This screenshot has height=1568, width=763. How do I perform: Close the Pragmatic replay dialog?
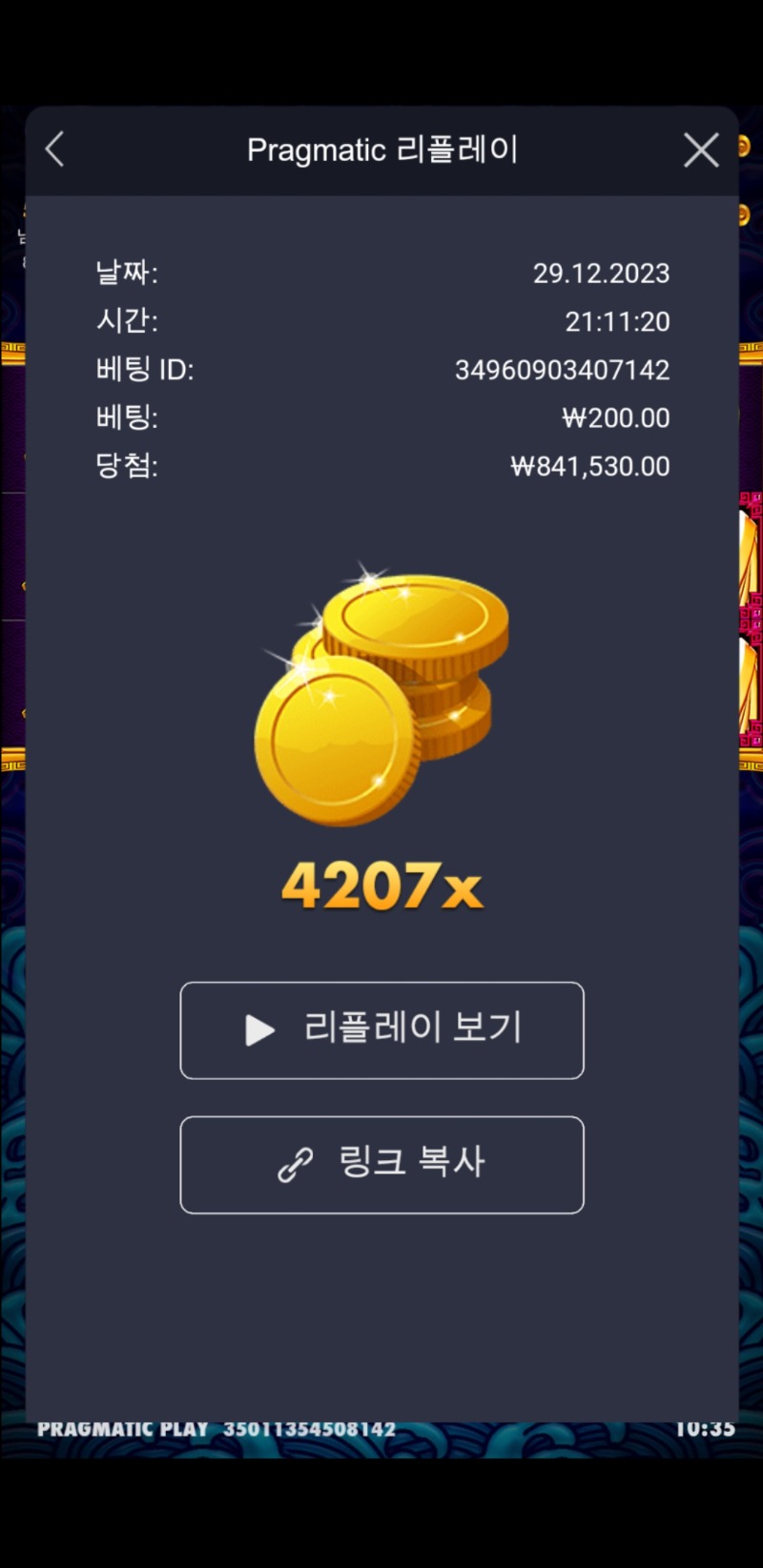coord(701,150)
